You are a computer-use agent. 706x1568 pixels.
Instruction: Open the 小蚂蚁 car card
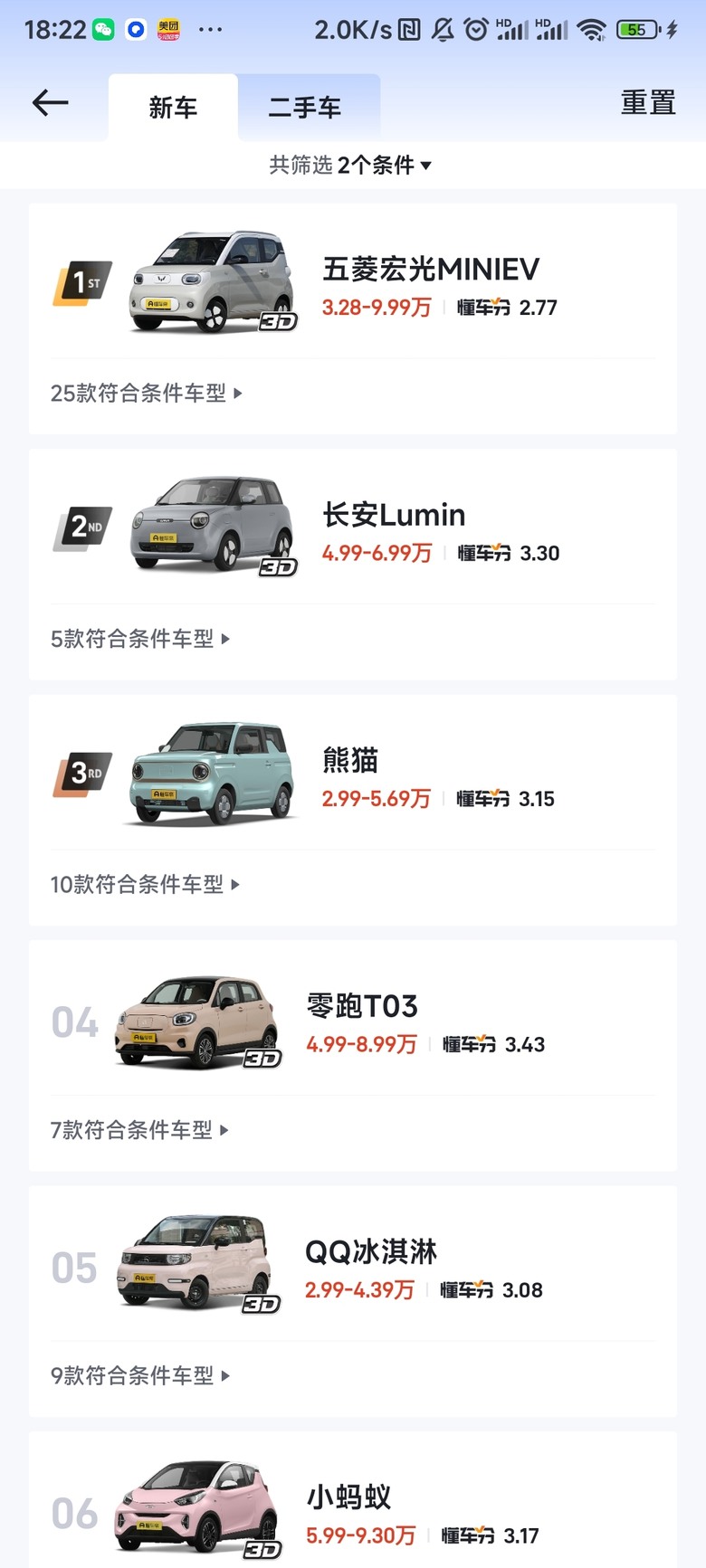pyautogui.click(x=348, y=1497)
